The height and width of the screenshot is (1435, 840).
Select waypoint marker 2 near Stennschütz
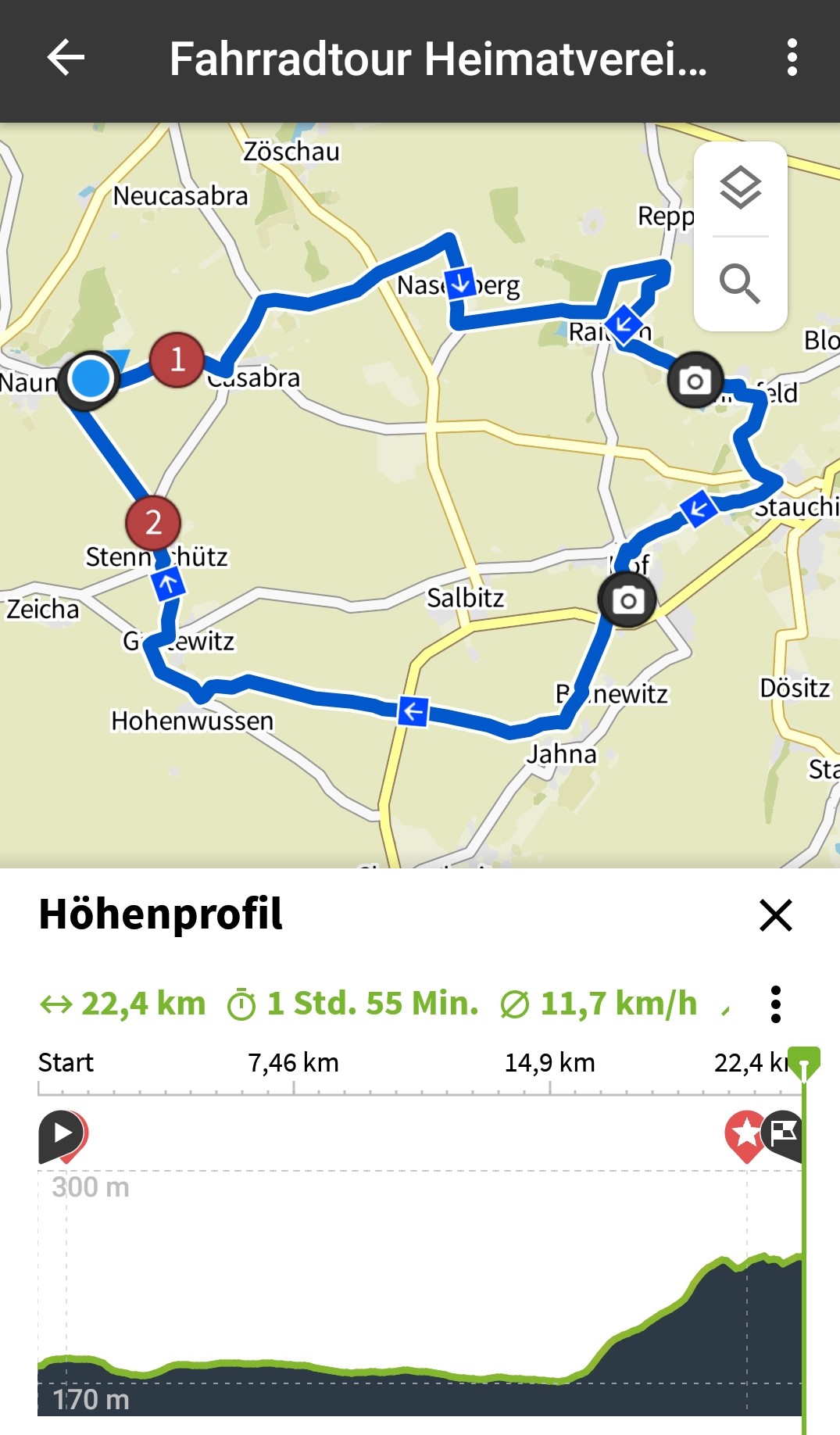tap(153, 523)
